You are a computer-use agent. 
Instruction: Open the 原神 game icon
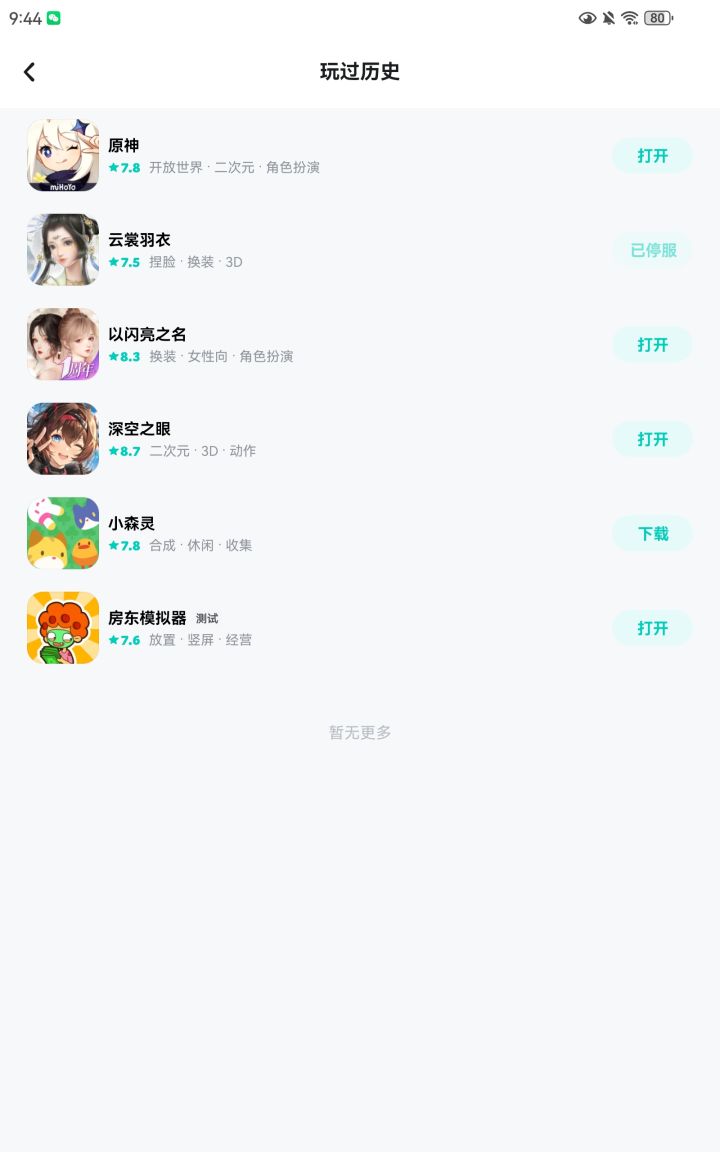[x=62, y=155]
